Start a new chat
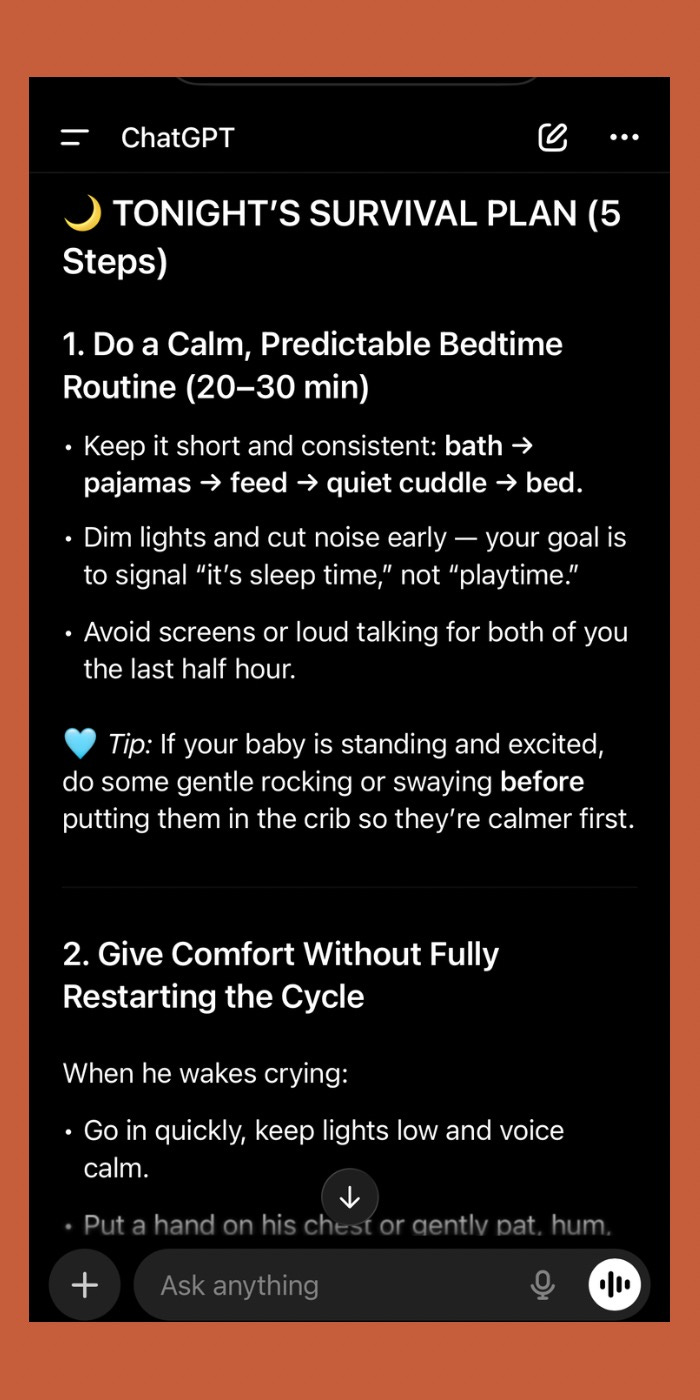 click(x=552, y=138)
